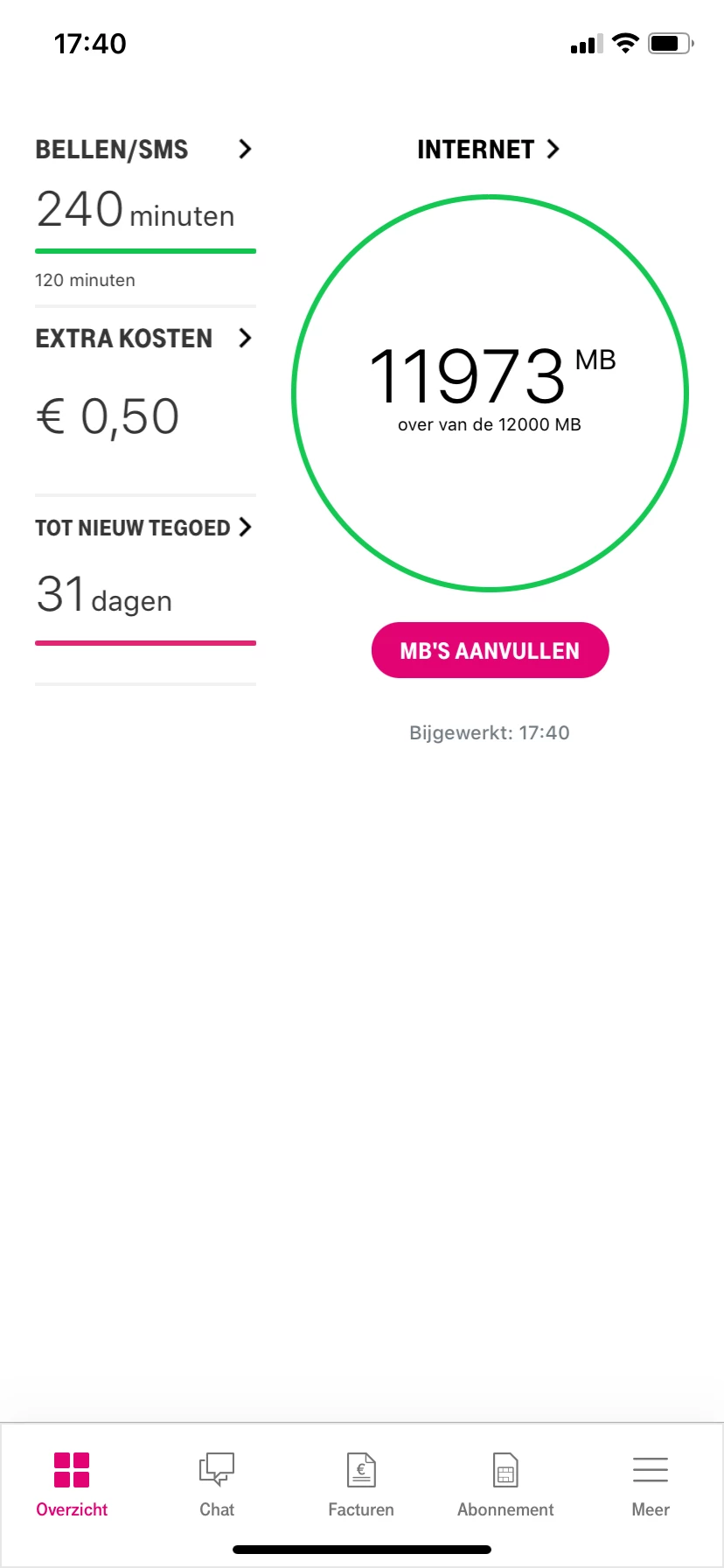
Task: Open the Abonnement tab
Action: pos(505,1484)
